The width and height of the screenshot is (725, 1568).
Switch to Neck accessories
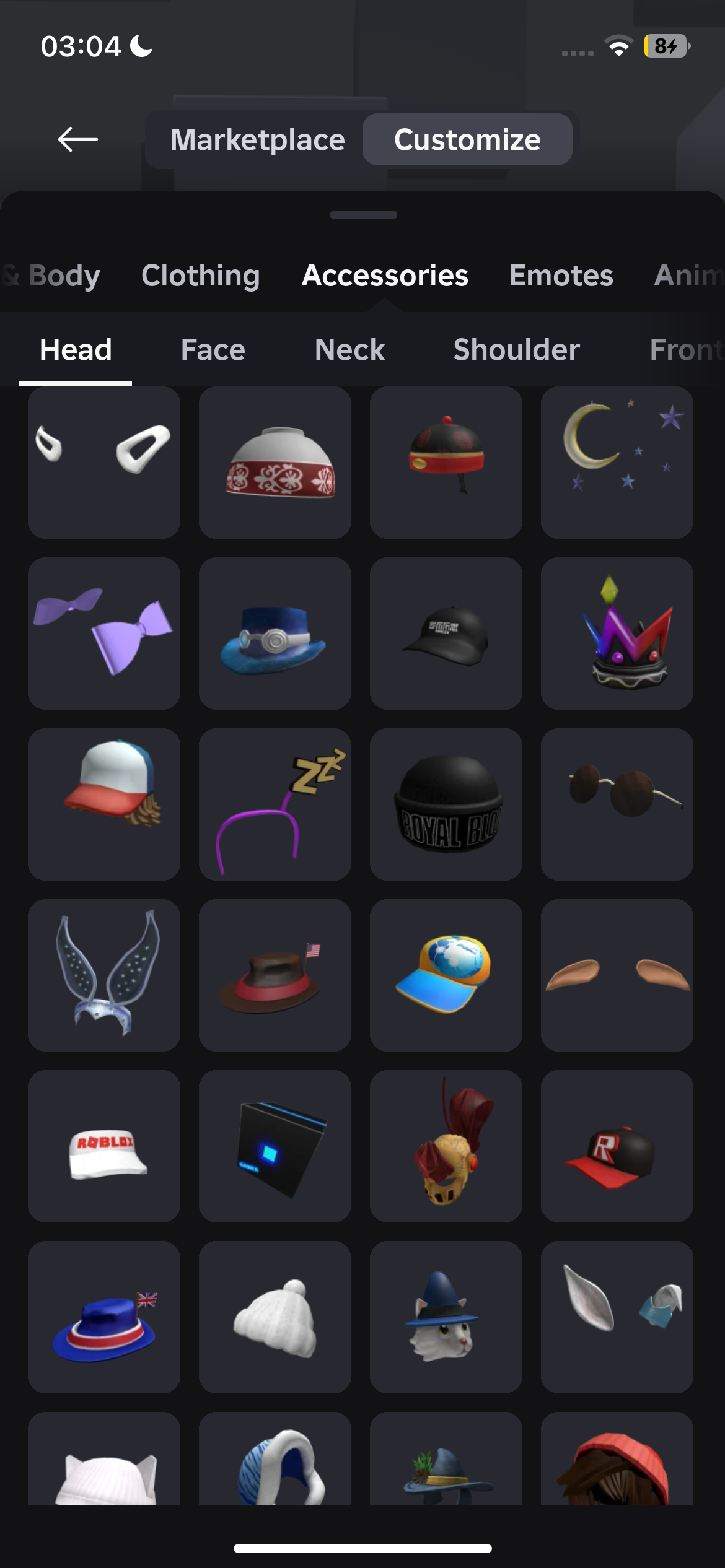pyautogui.click(x=349, y=350)
